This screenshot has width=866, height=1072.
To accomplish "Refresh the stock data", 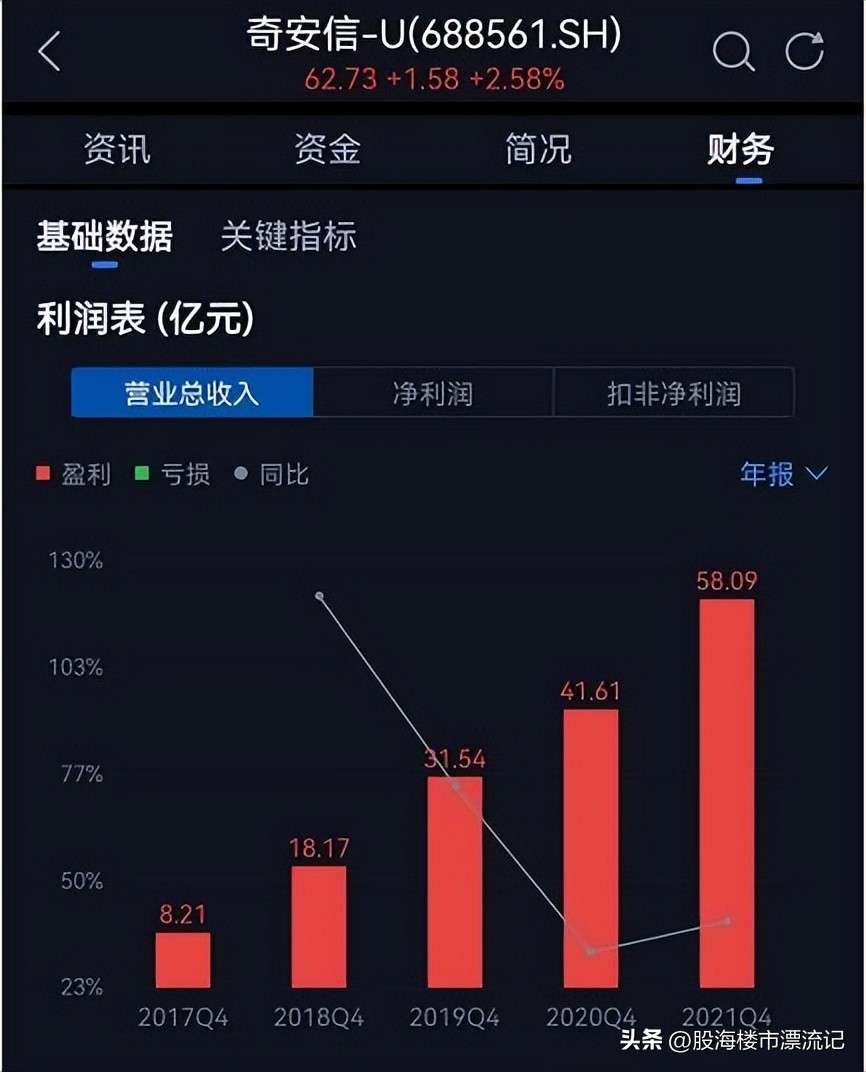I will [x=806, y=54].
